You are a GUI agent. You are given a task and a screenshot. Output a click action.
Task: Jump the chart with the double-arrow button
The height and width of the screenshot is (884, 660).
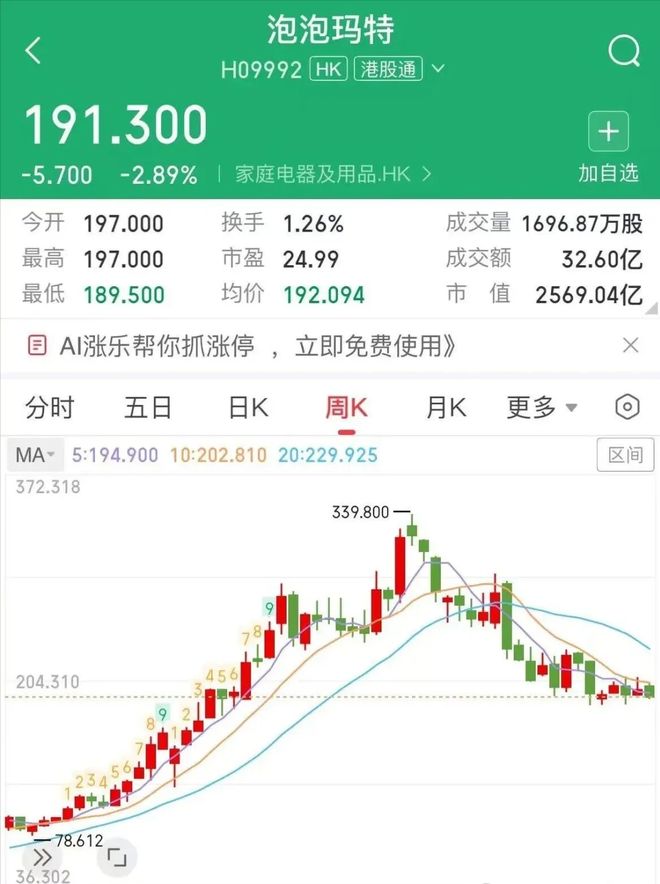pos(42,858)
